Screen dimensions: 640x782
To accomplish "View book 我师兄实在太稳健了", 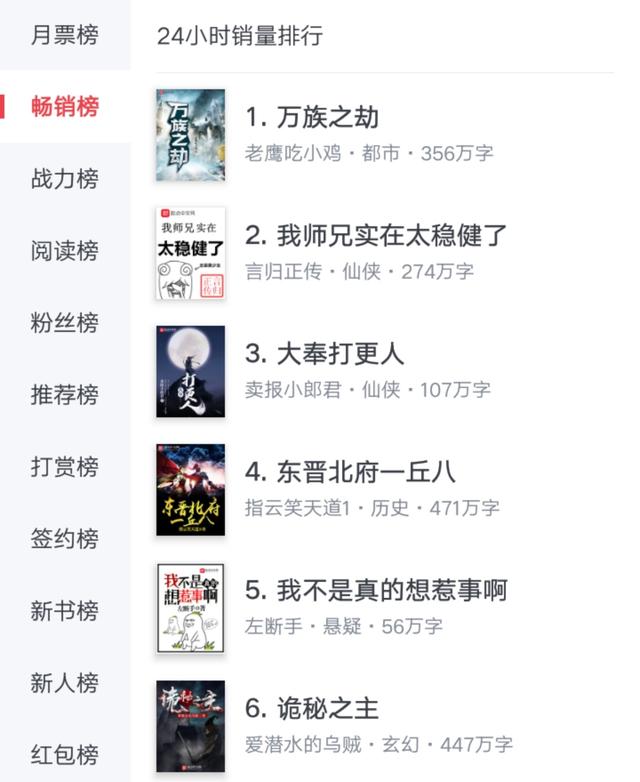I will [376, 236].
